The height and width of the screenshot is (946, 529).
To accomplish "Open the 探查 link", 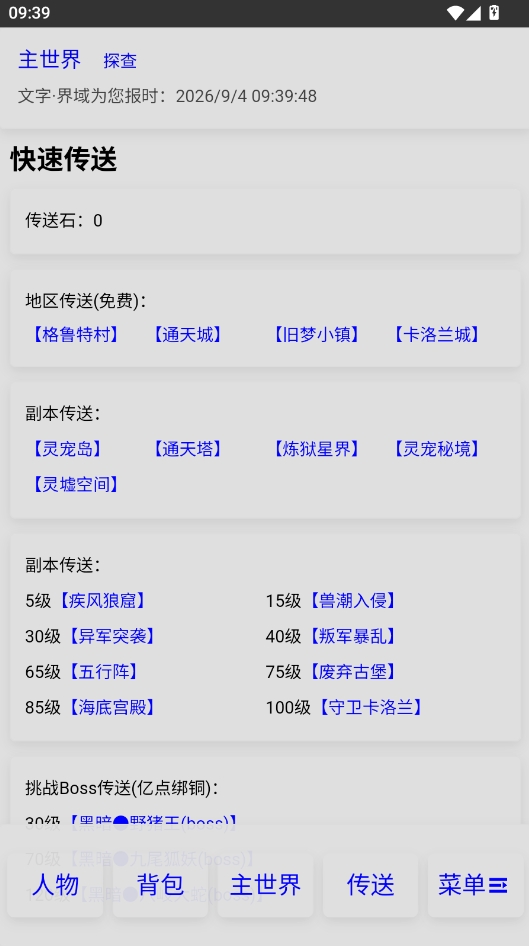I will pos(120,60).
